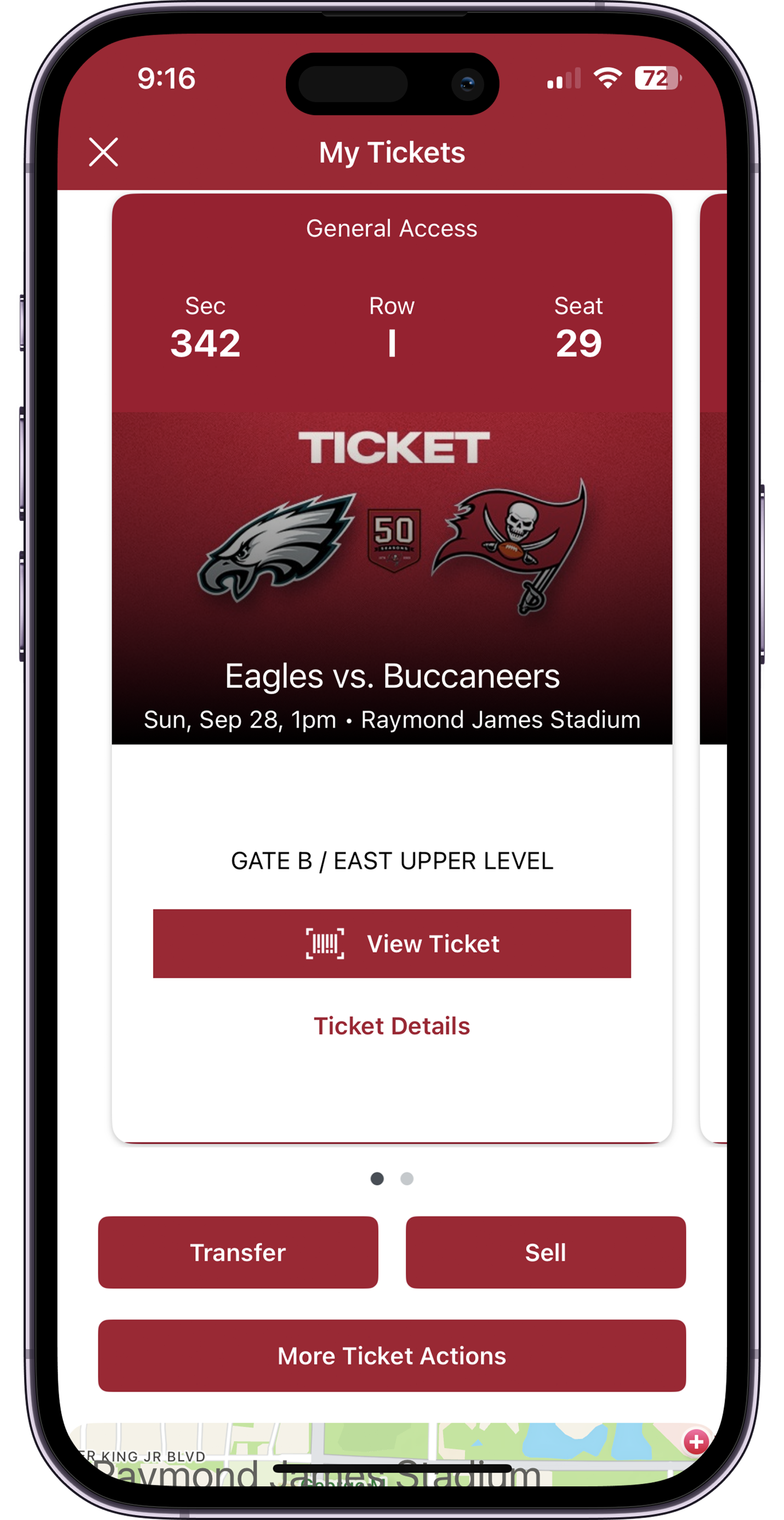
Task: Select the second page indicator dot
Action: [x=406, y=1179]
